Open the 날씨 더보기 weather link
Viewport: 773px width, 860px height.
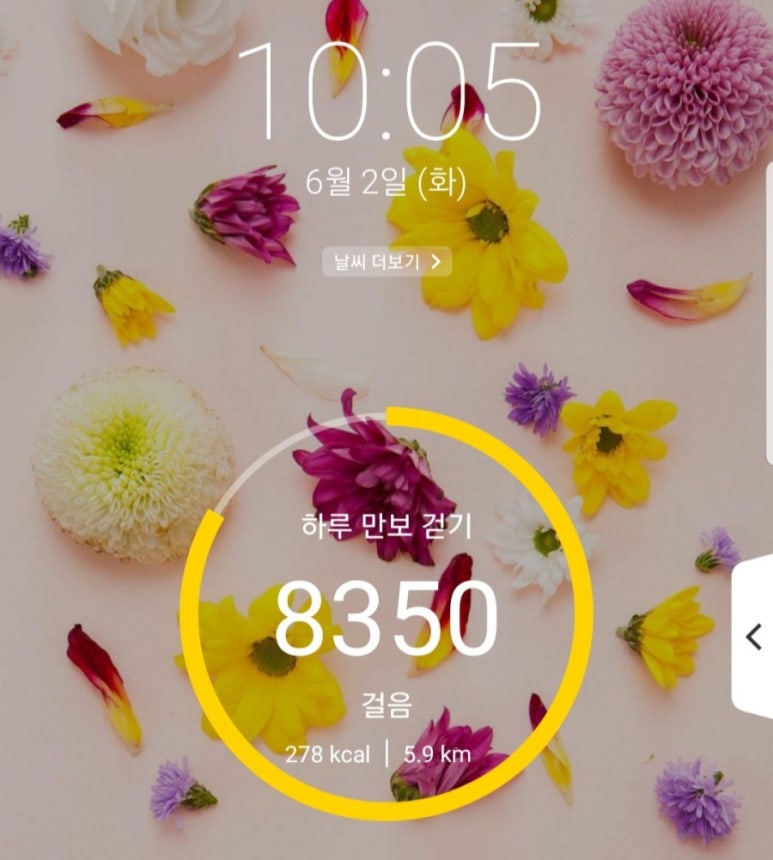pos(387,262)
